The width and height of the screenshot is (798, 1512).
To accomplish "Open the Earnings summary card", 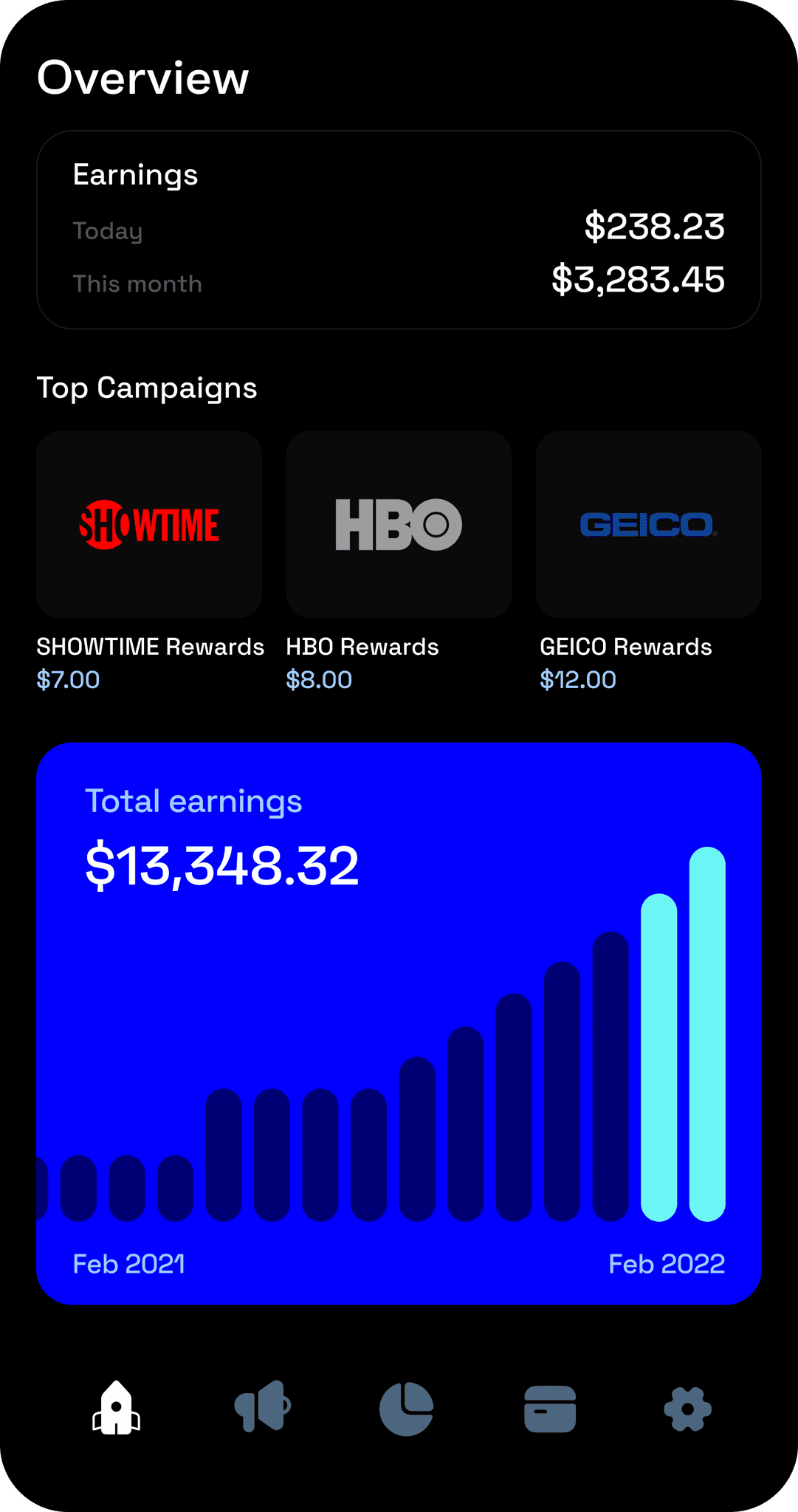I will (x=399, y=230).
